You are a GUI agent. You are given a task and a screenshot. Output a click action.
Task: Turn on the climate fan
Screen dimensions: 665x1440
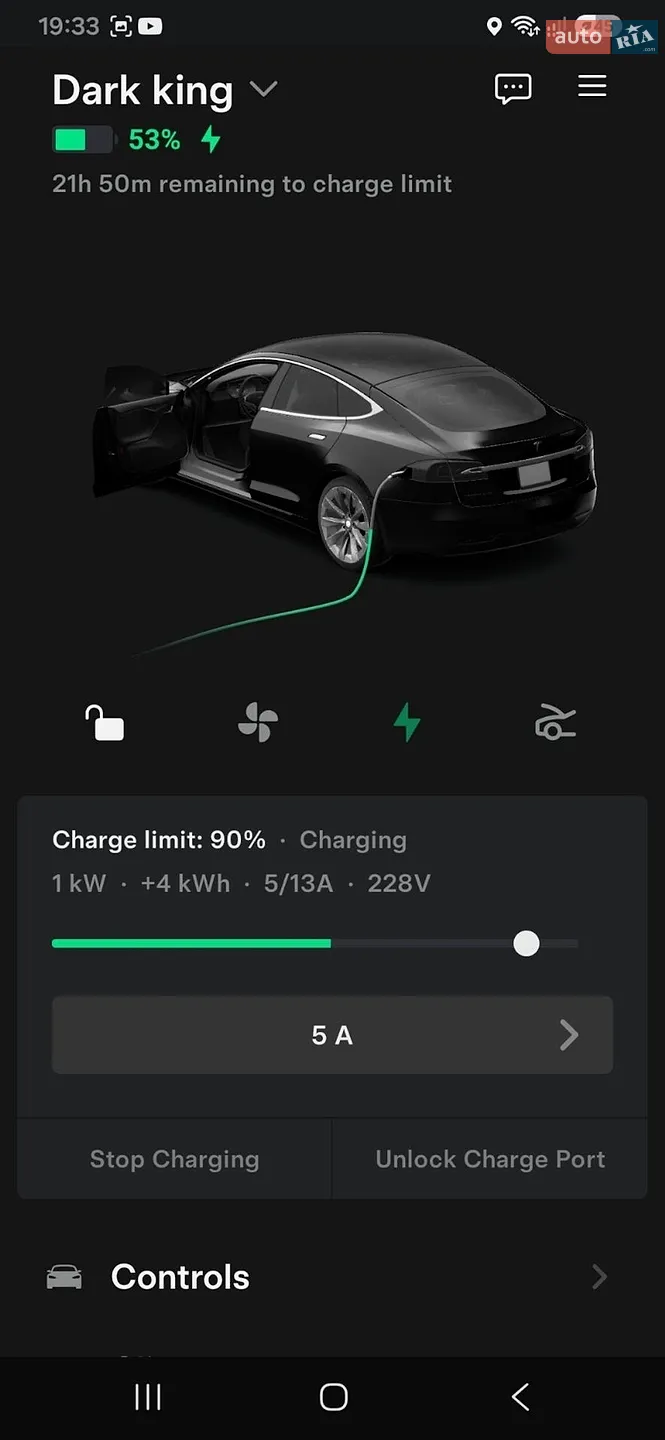point(257,722)
